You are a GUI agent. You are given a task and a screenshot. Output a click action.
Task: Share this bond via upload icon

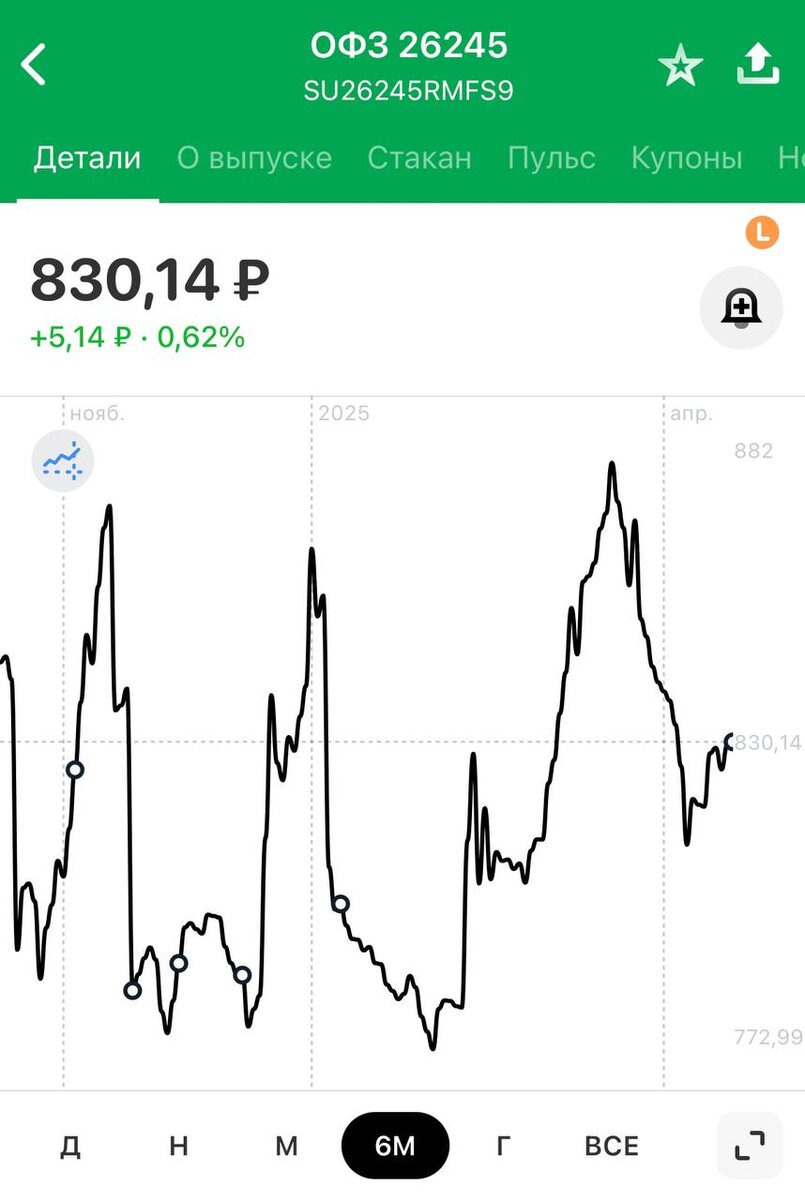click(x=757, y=66)
